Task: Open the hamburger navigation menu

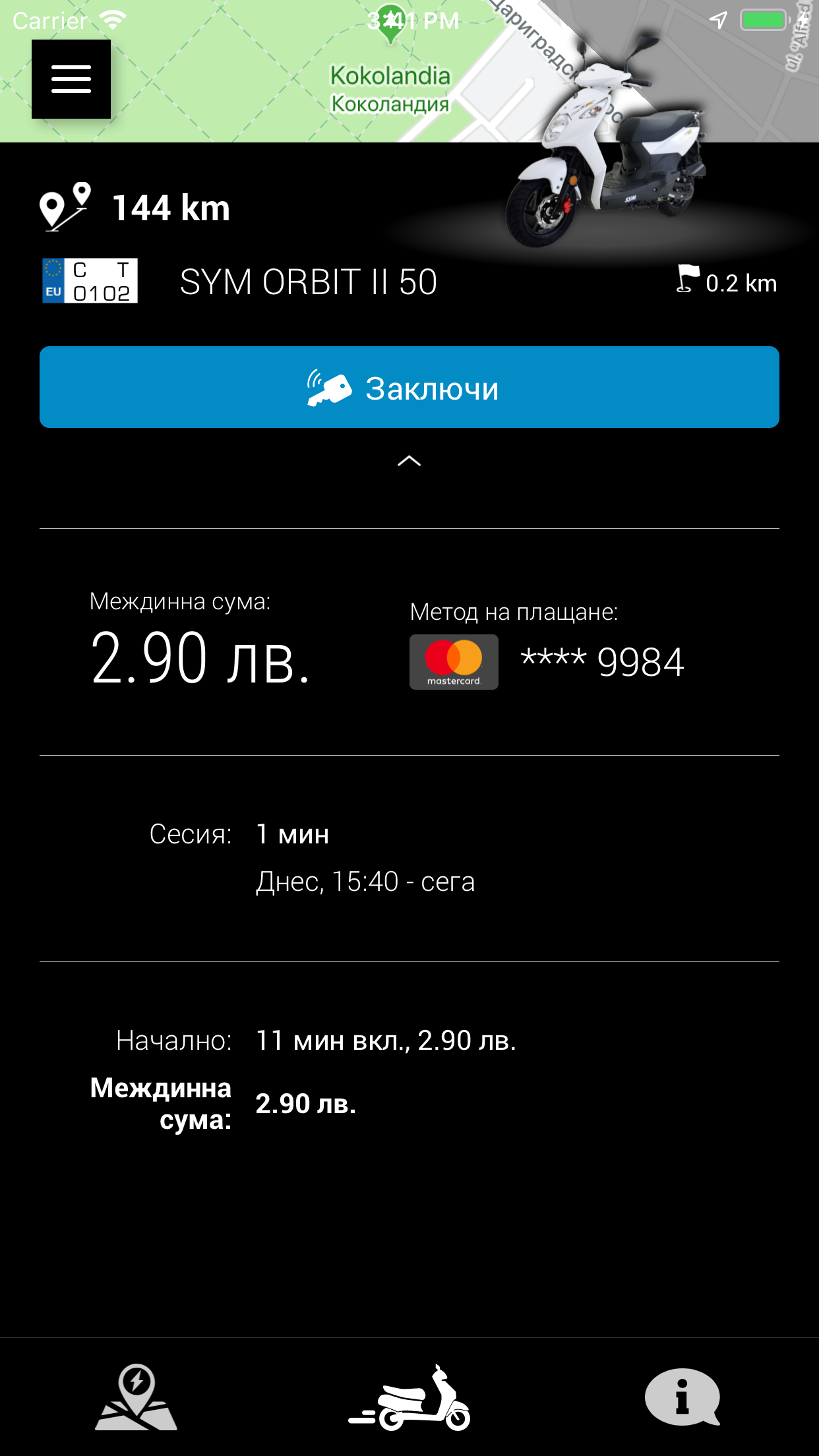Action: (x=70, y=79)
